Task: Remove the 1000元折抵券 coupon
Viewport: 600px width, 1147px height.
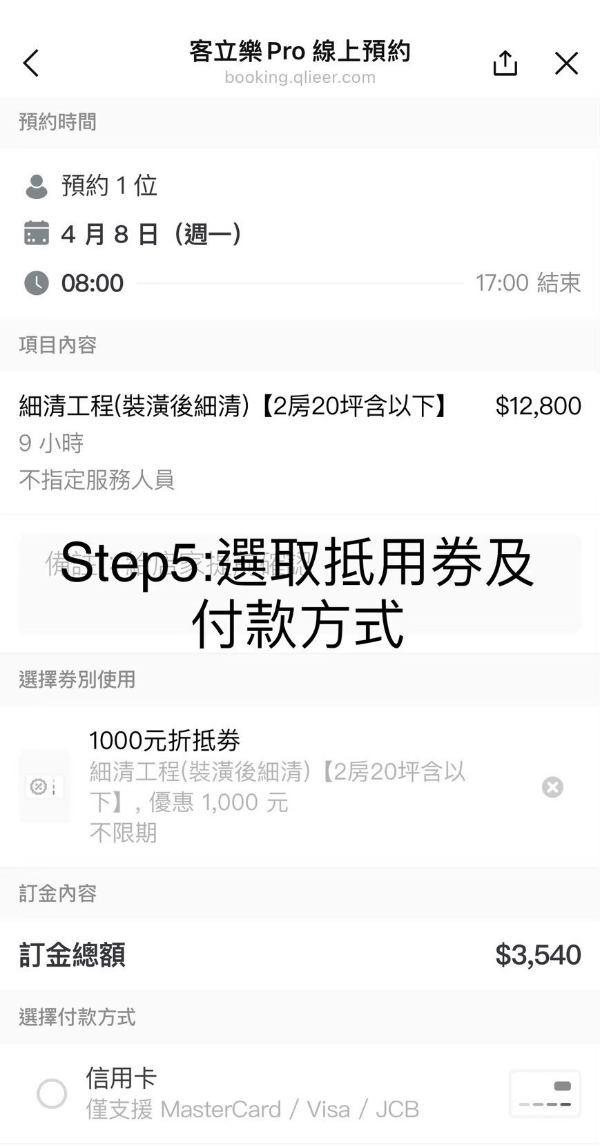Action: coord(552,787)
